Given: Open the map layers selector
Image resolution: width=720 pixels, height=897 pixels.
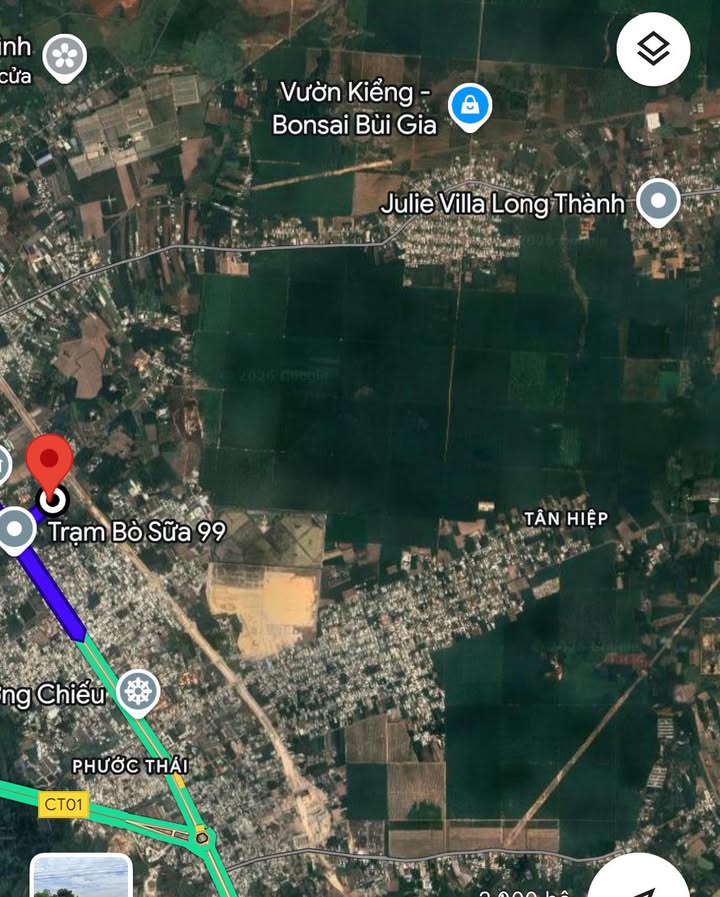Looking at the screenshot, I should tap(653, 48).
